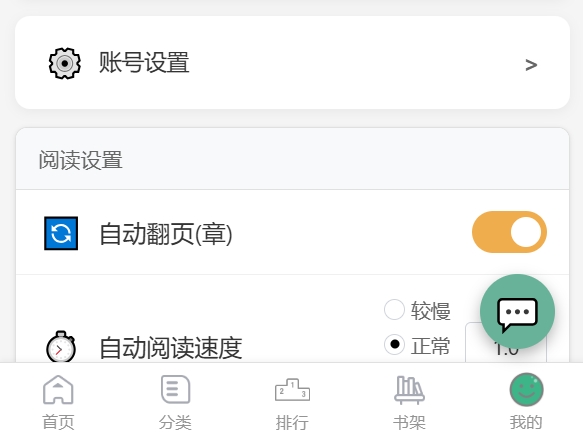Open the 排行 ranking tab

click(x=292, y=402)
